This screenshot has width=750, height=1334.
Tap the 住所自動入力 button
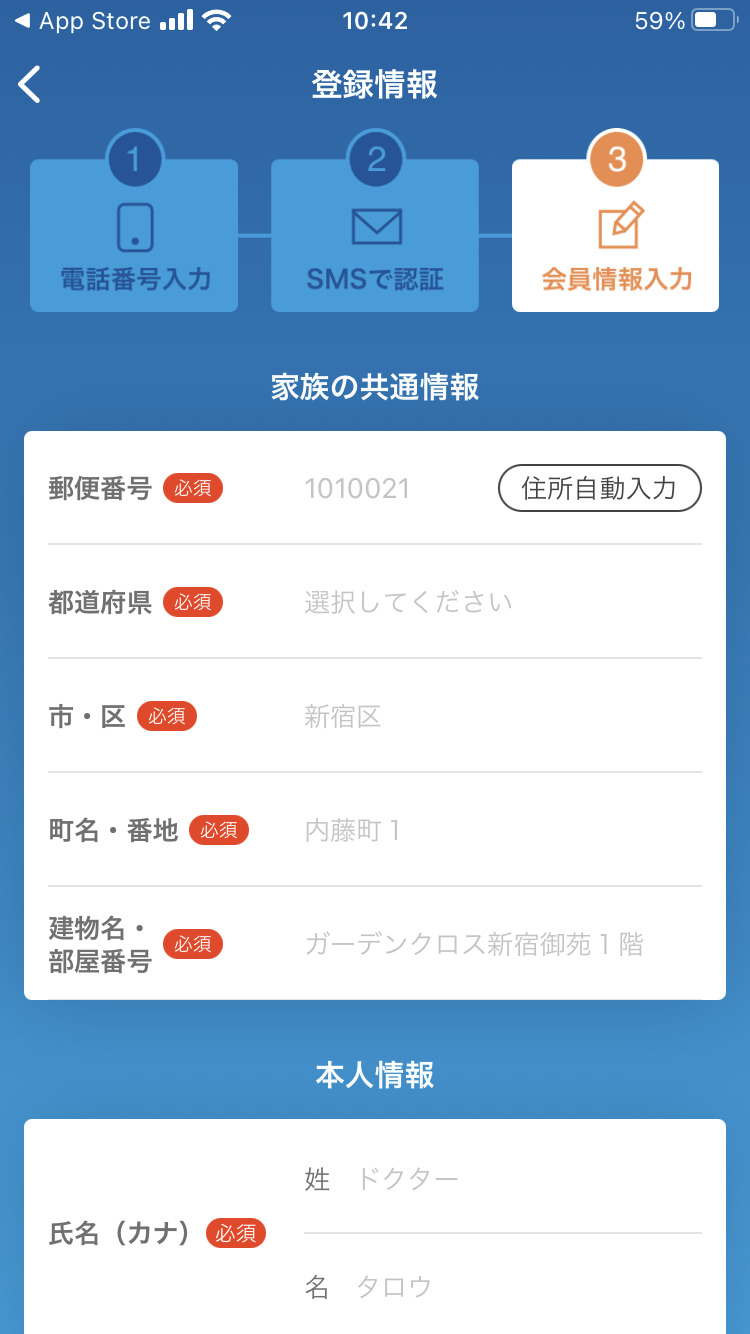(600, 488)
